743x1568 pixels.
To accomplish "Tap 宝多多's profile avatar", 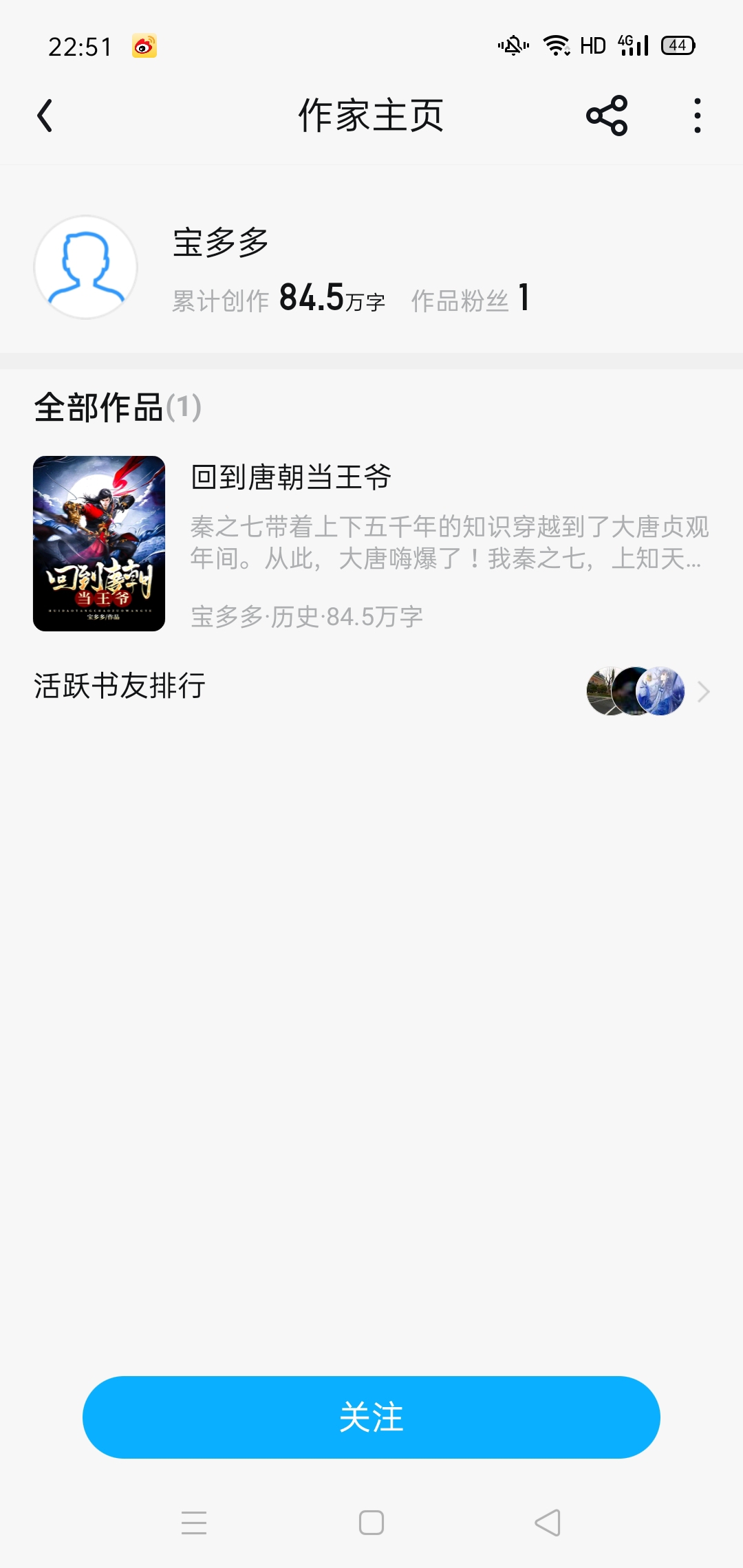I will (x=86, y=268).
